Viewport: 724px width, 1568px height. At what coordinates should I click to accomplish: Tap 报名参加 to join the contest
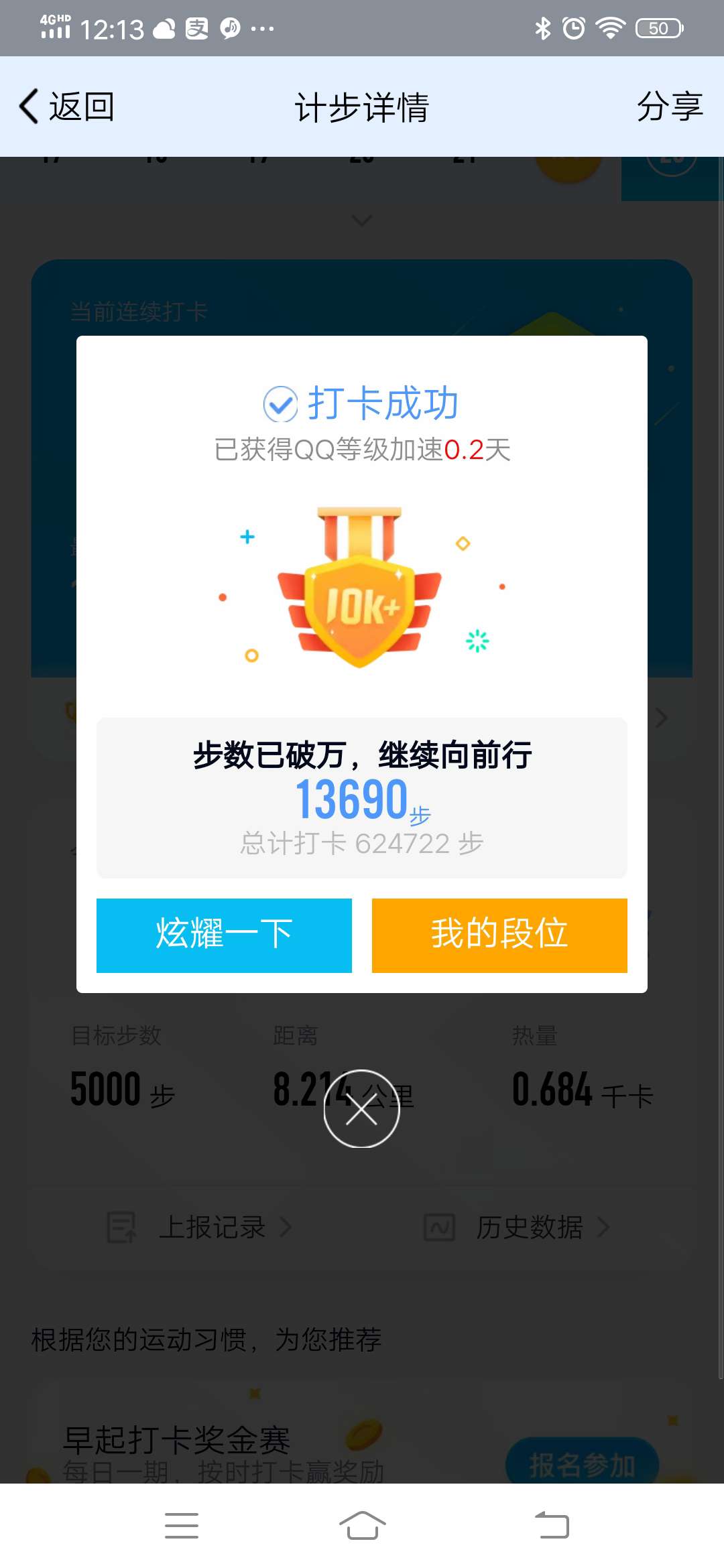pos(582,1461)
